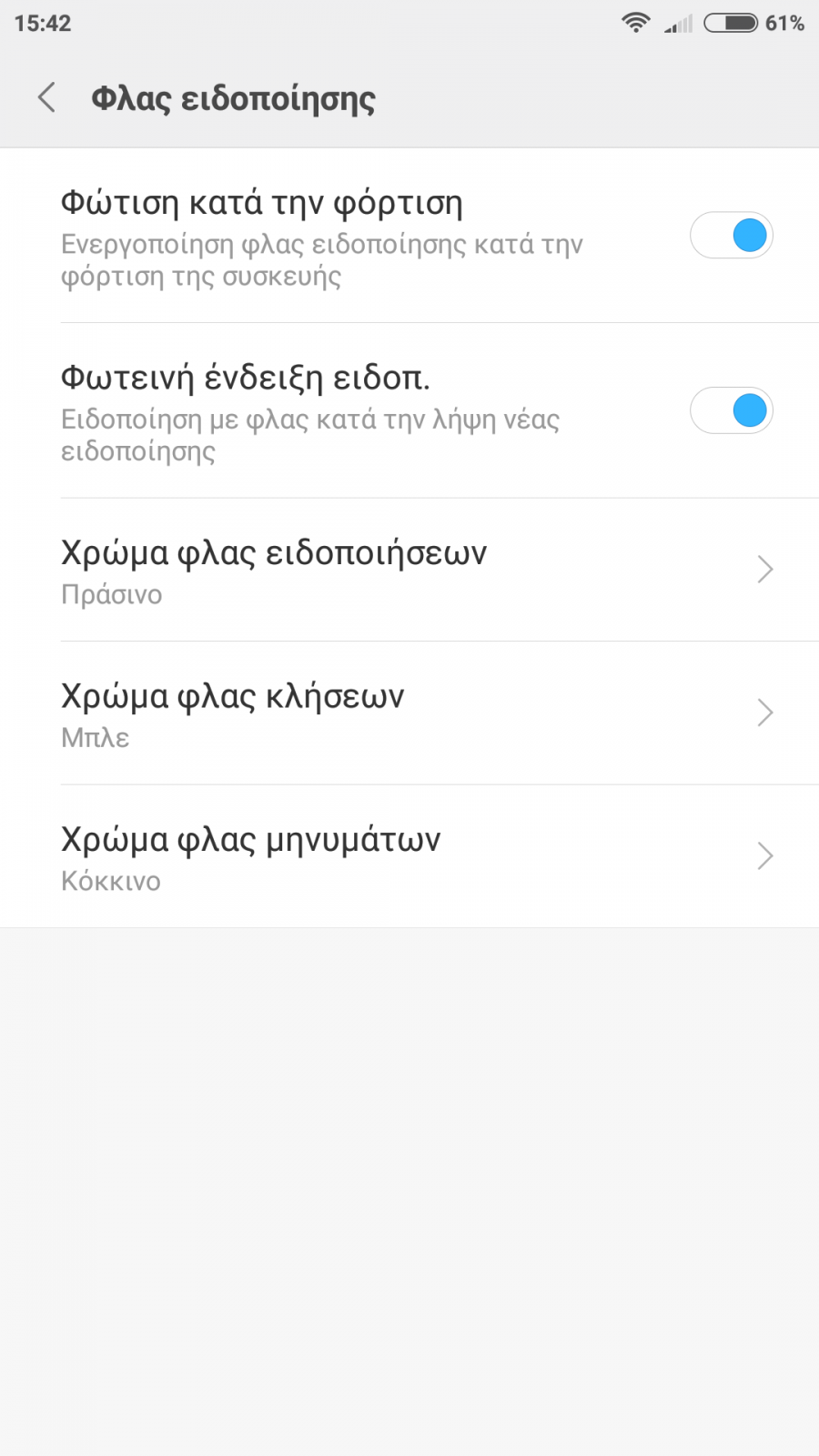Open Χρώμα φλας κλήσεων setting
819x1456 pixels.
pyautogui.click(x=409, y=713)
